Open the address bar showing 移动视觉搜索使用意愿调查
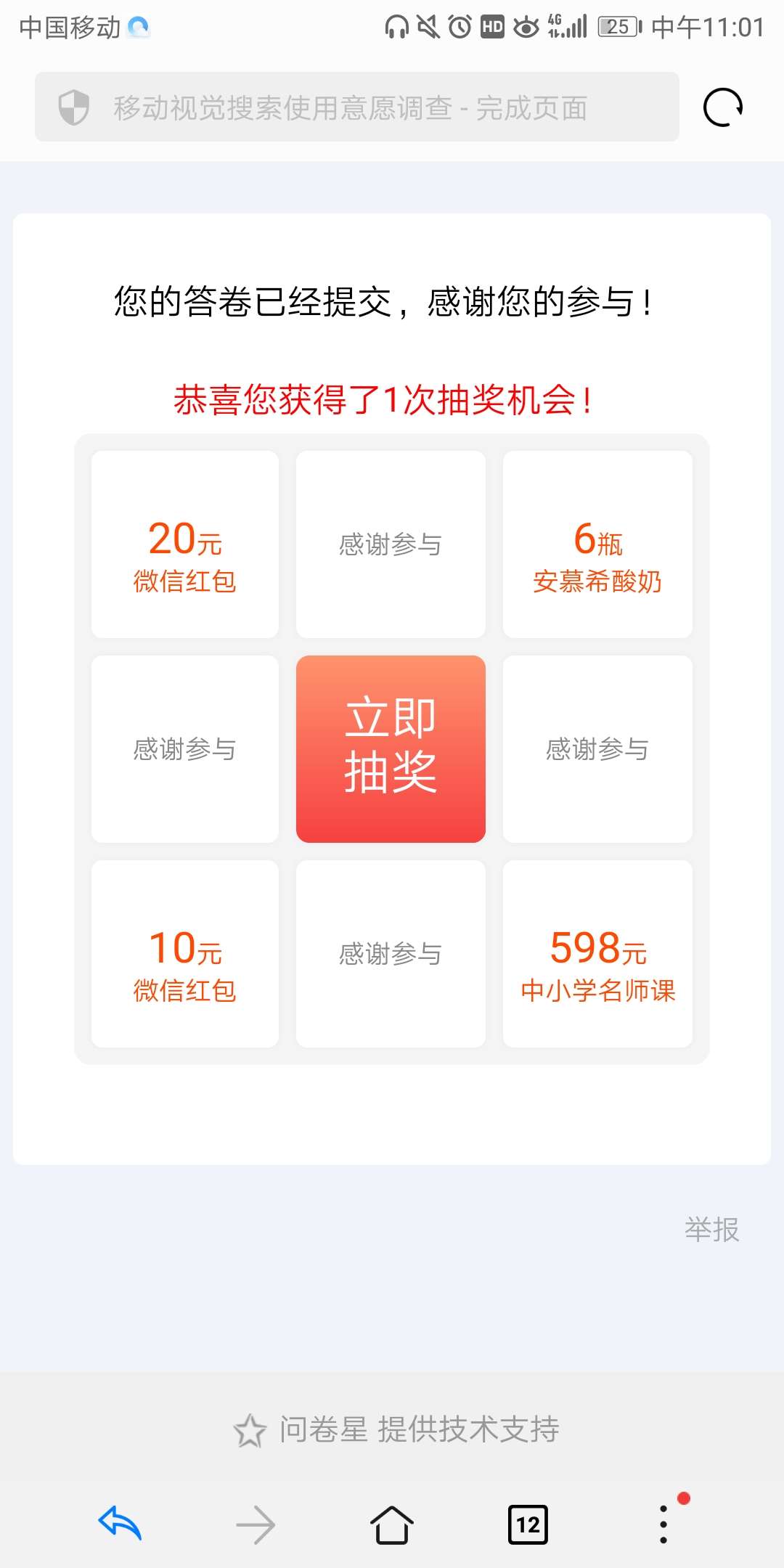This screenshot has height=1568, width=784. tap(350, 108)
